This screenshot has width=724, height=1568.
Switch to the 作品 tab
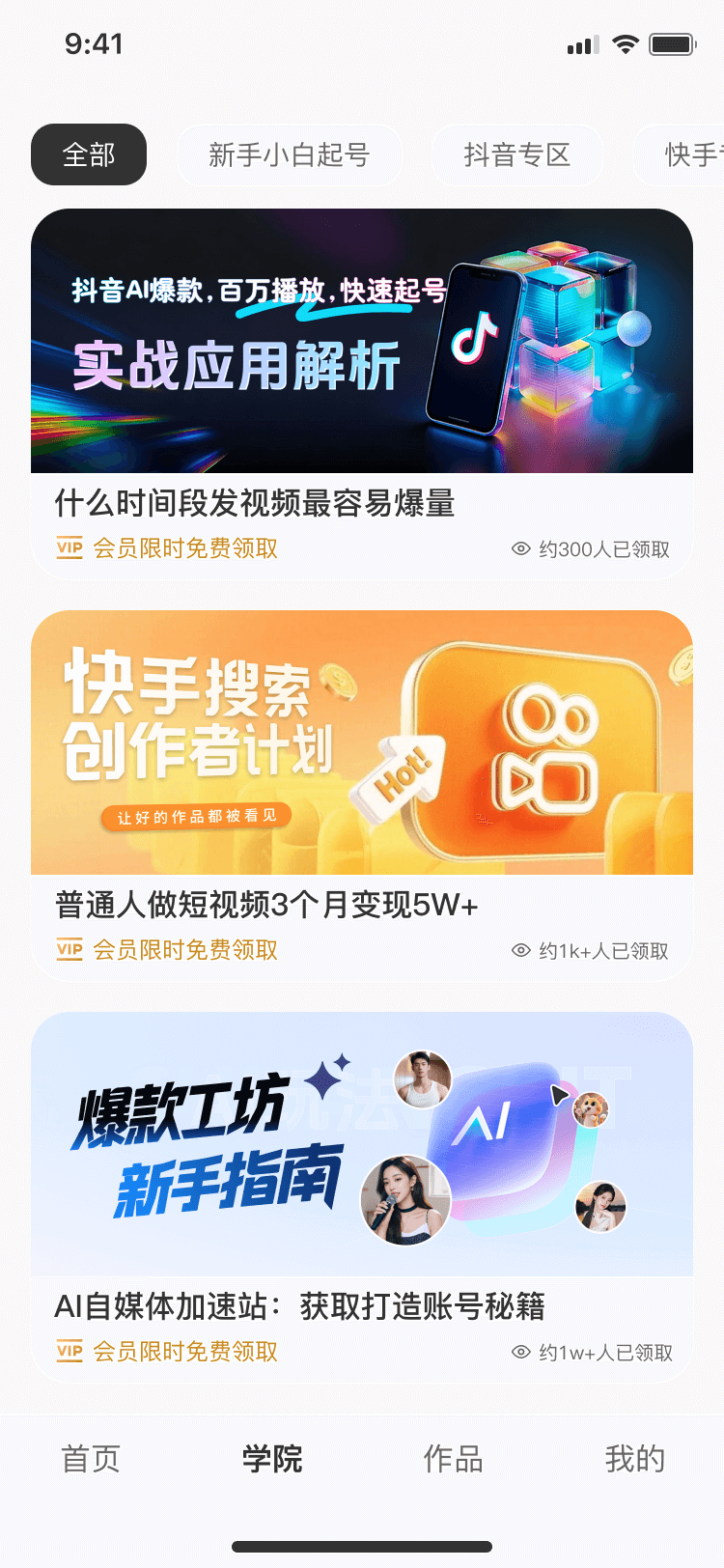pos(453,1458)
